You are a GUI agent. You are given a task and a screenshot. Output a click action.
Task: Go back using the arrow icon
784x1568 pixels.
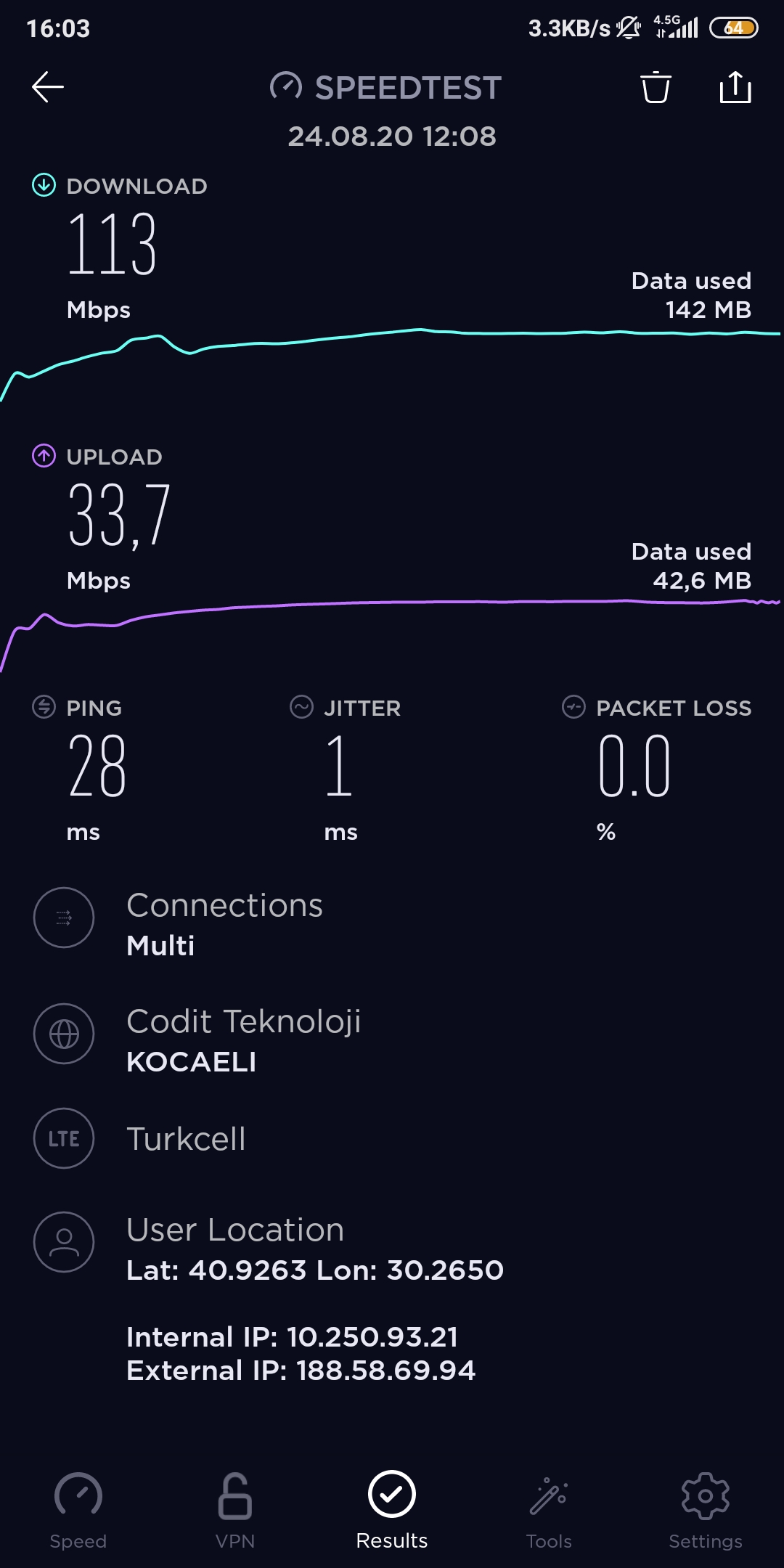(x=48, y=87)
